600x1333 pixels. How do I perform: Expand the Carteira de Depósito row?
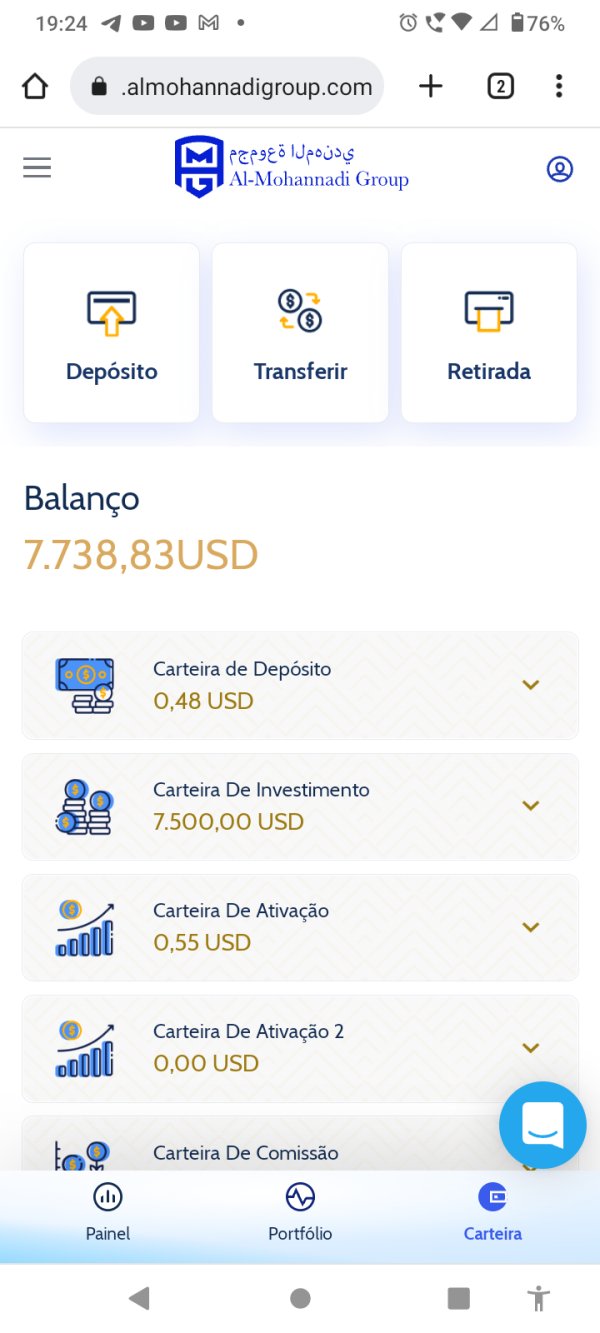(300, 685)
